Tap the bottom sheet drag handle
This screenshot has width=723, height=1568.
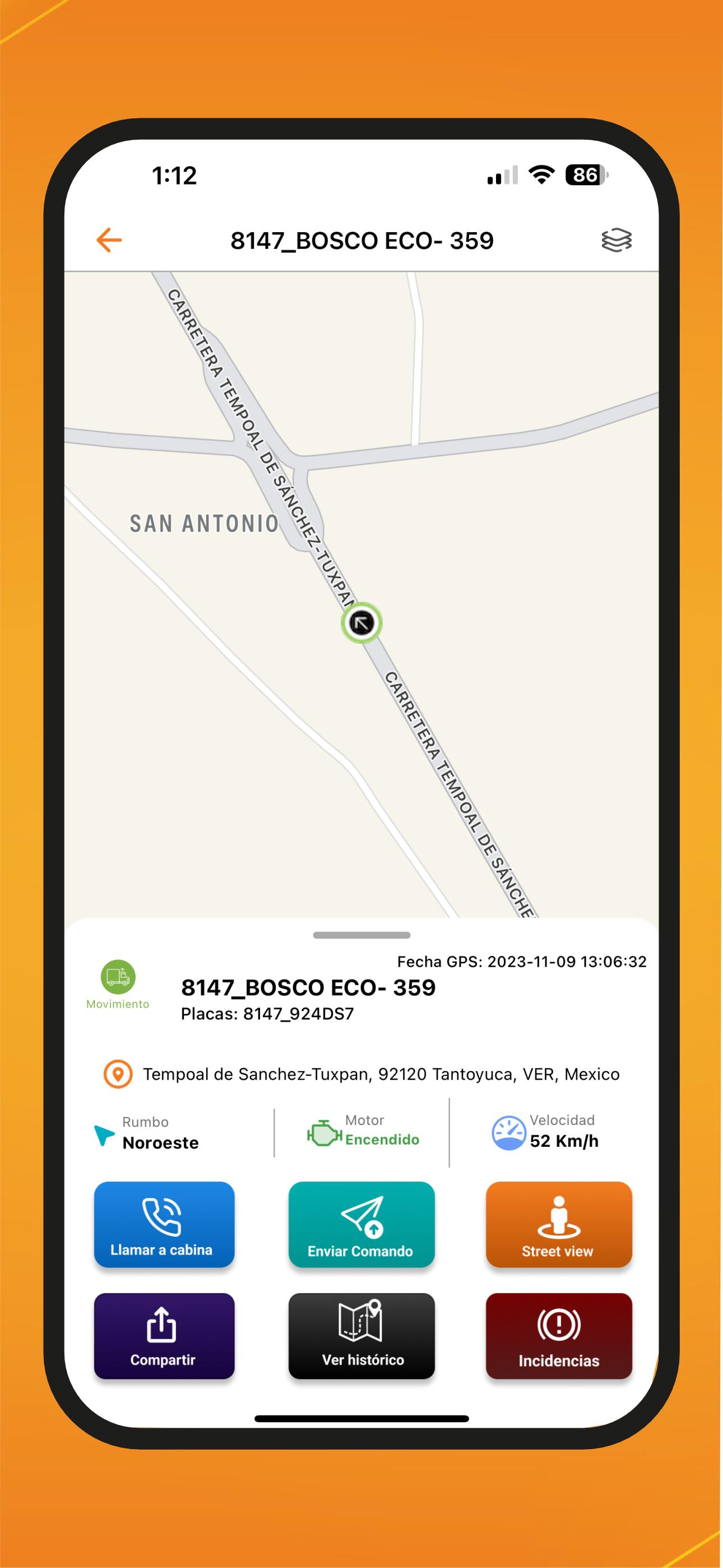[x=361, y=935]
